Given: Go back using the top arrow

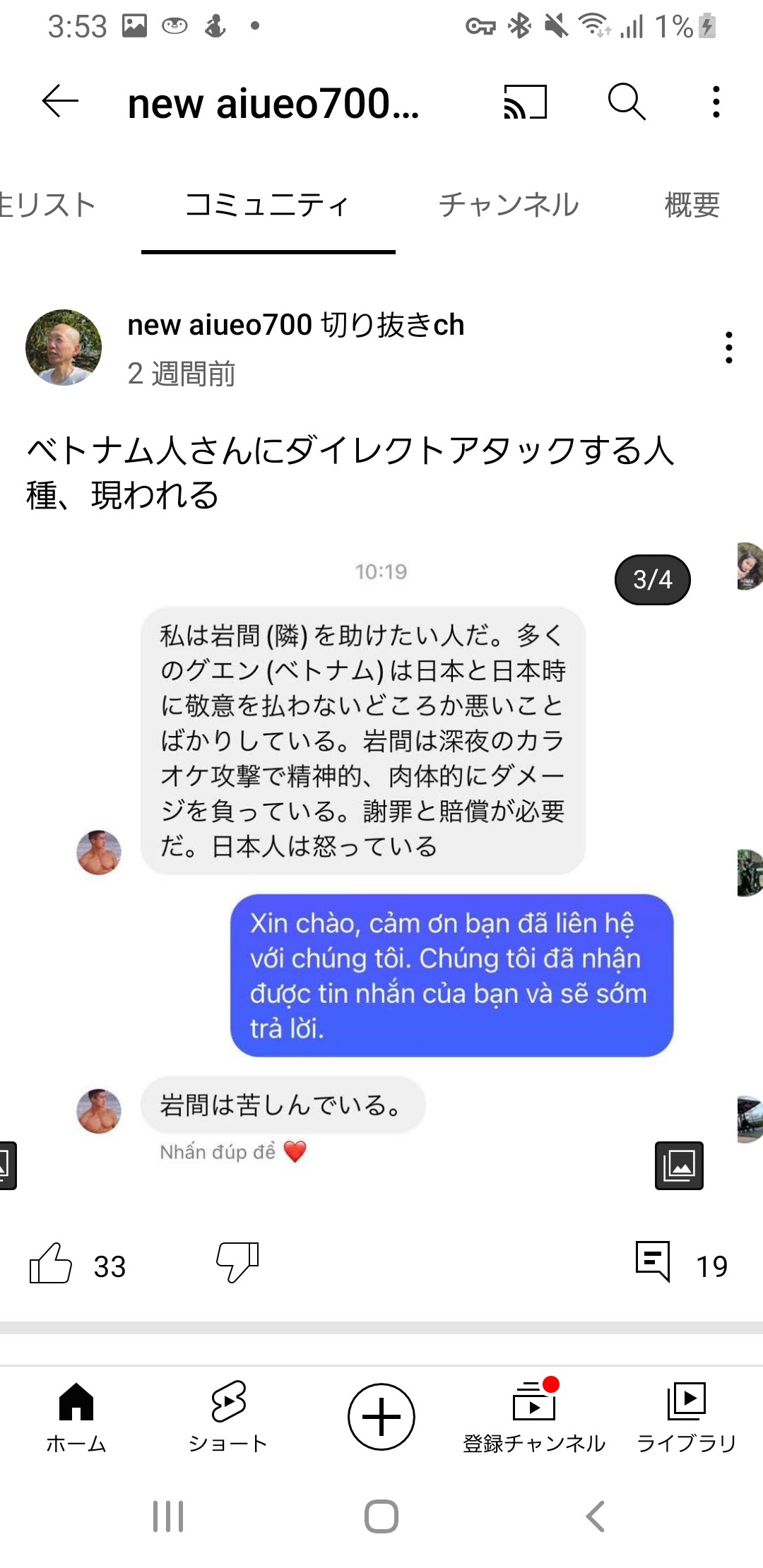Looking at the screenshot, I should coord(60,102).
